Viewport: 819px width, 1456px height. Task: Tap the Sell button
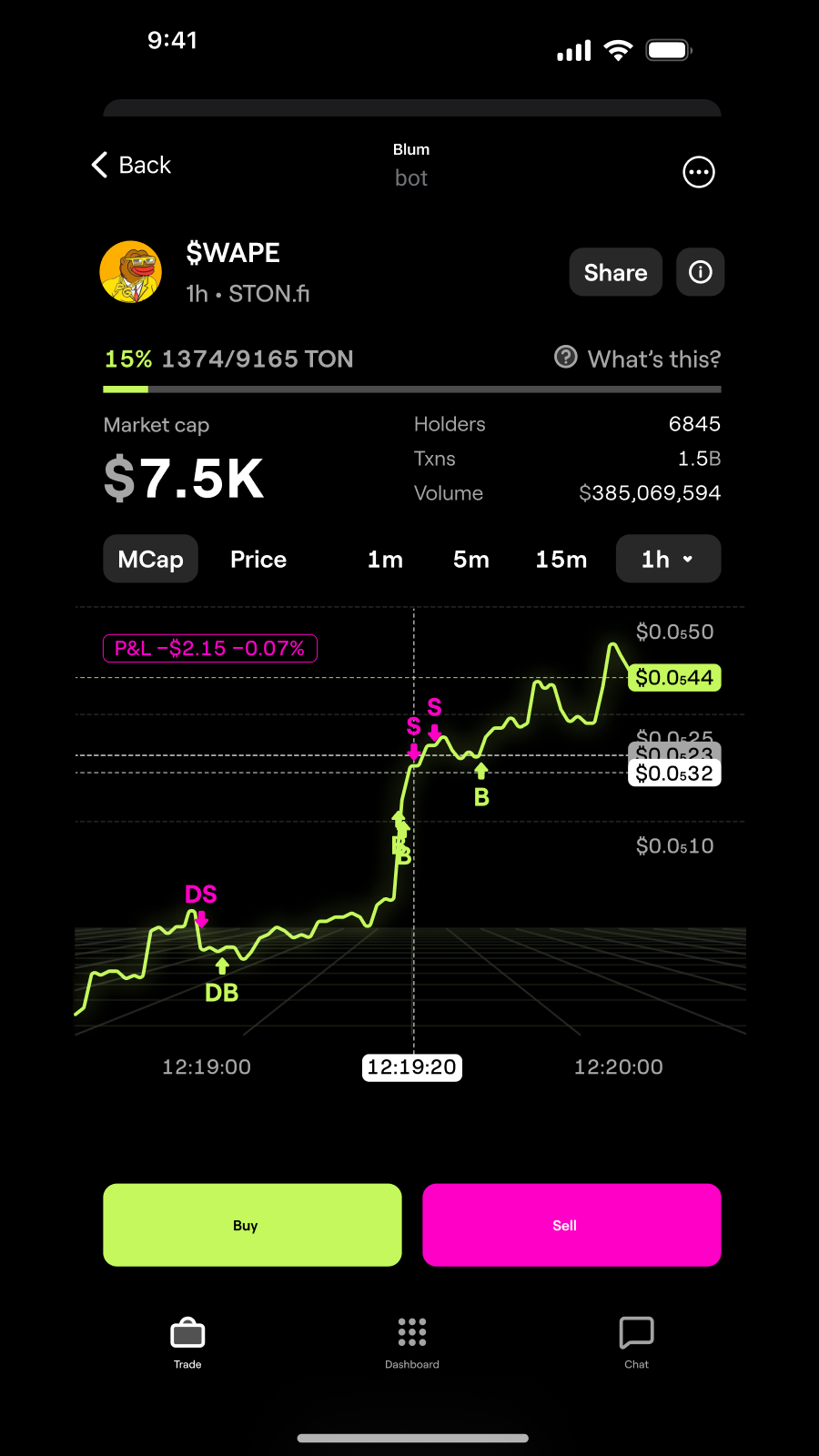click(571, 1224)
